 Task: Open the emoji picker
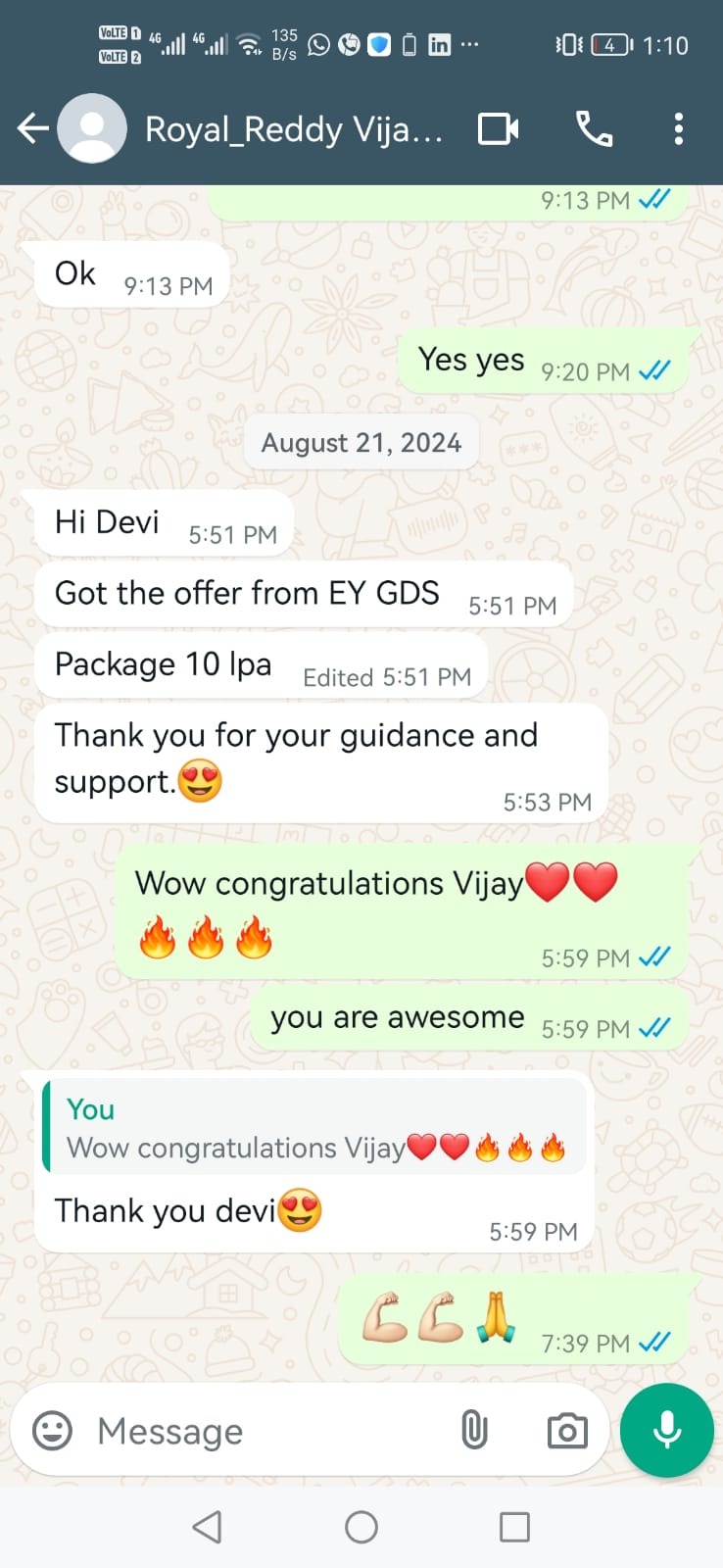(53, 1431)
